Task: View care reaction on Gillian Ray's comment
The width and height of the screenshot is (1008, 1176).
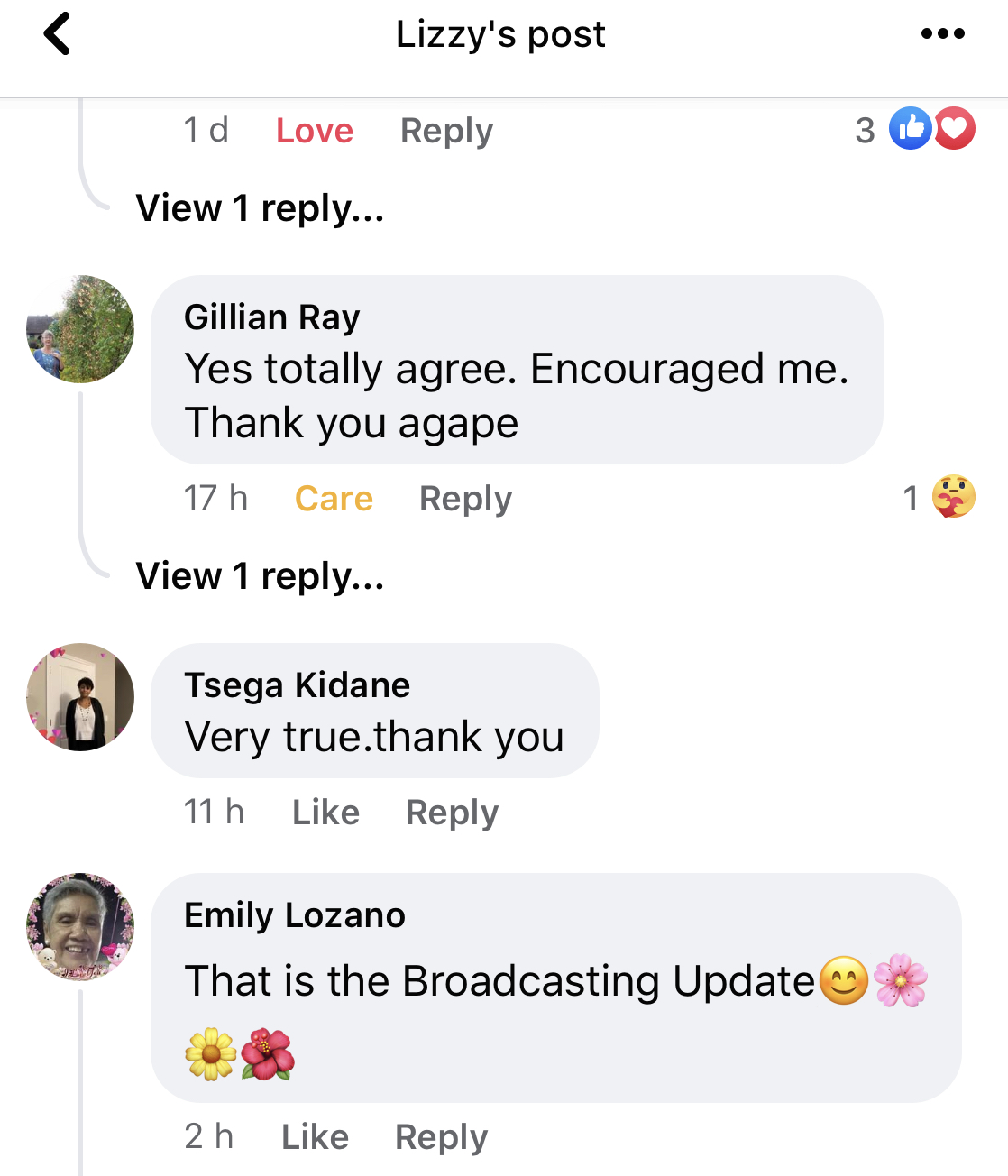Action: tap(940, 497)
